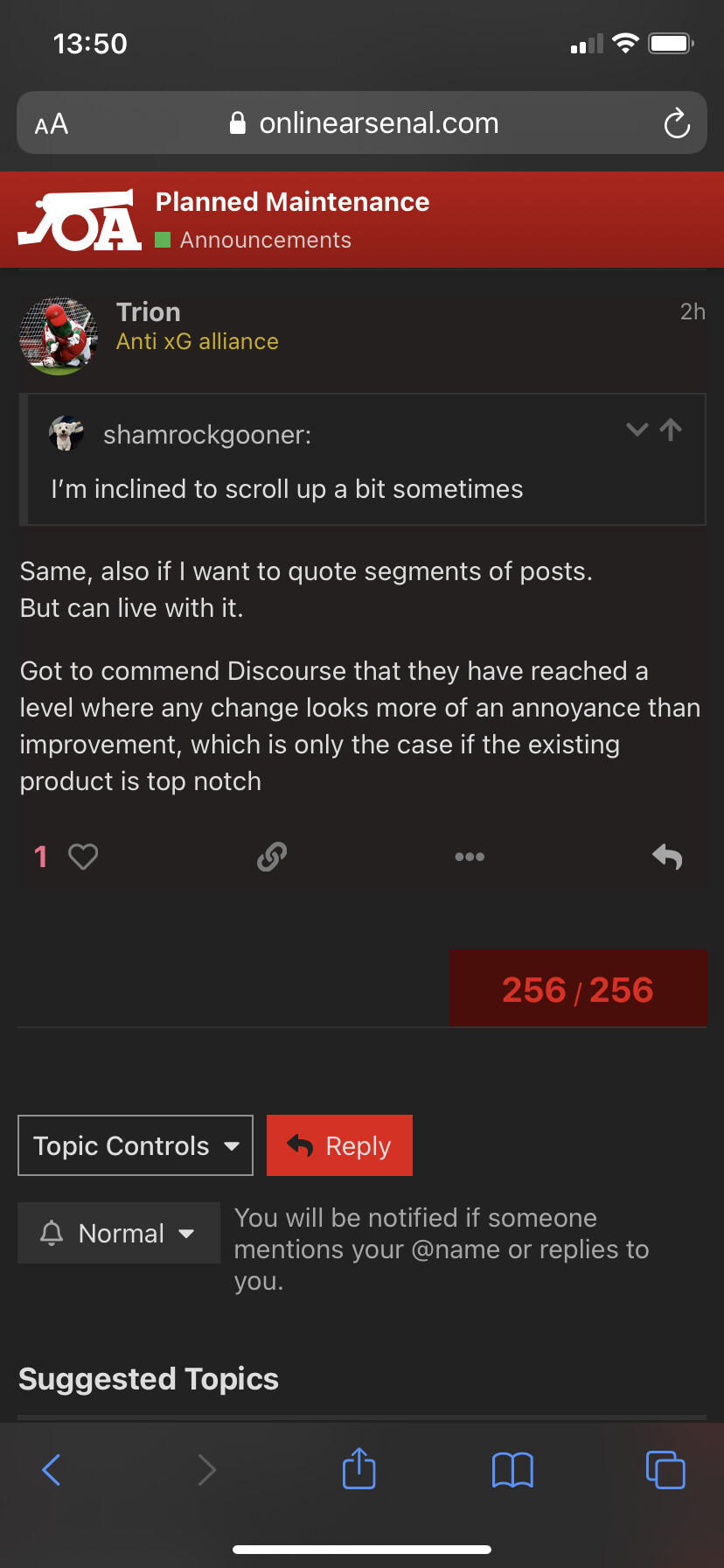Open the Safari reader text size menu

(52, 124)
